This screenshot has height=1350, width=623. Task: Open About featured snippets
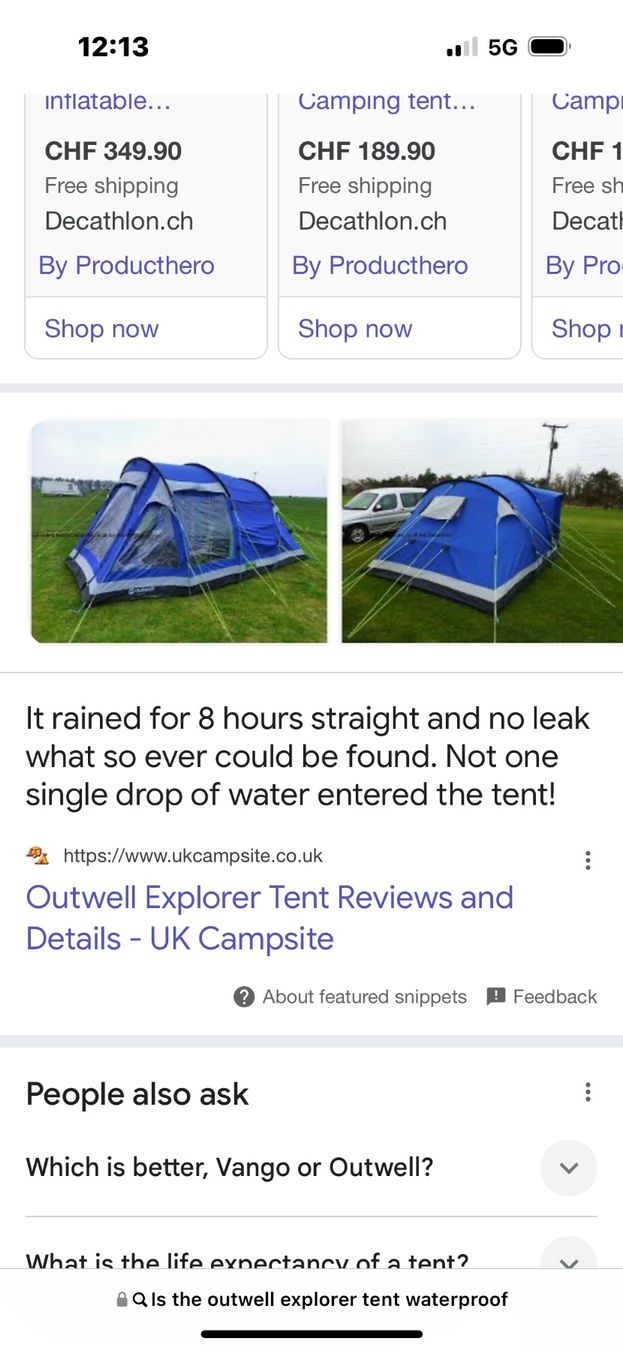(x=350, y=996)
